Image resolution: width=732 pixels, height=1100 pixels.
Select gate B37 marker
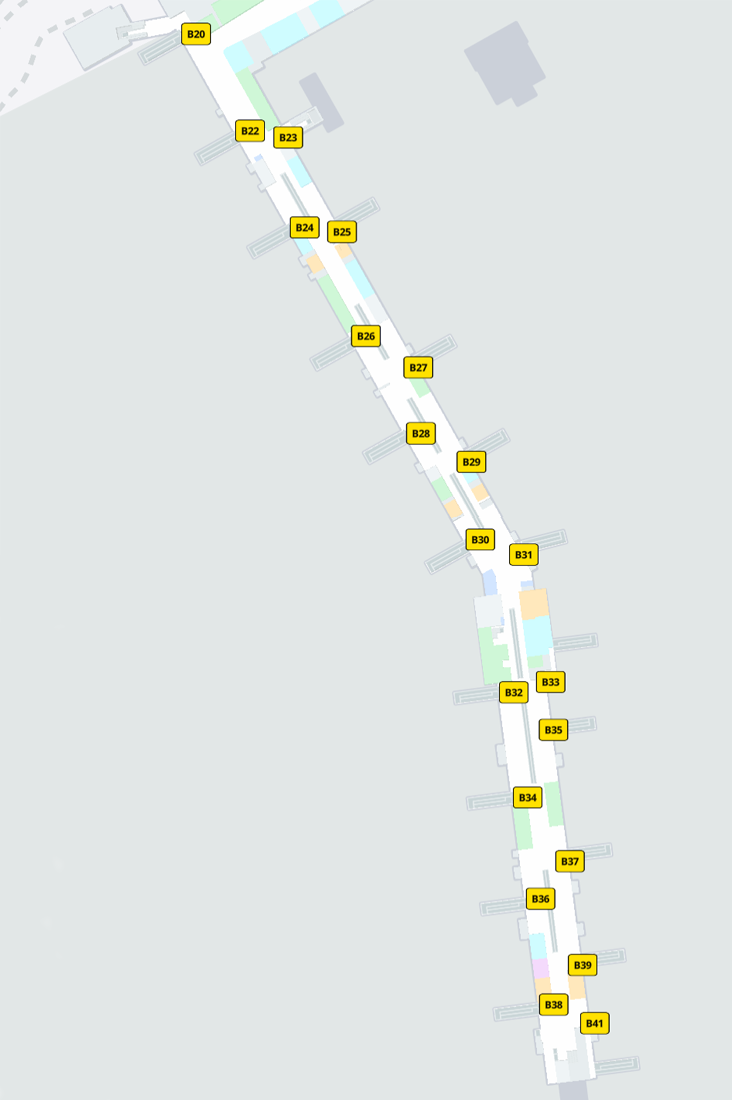pyautogui.click(x=570, y=861)
